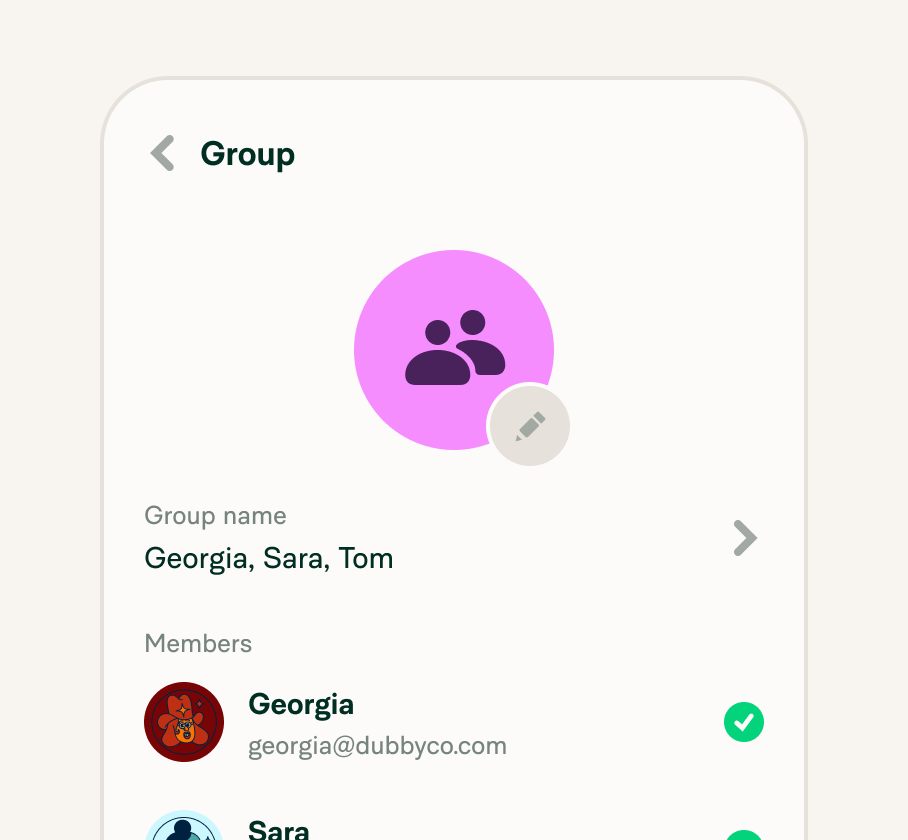
Task: Go back from the Group screen
Action: (163, 154)
